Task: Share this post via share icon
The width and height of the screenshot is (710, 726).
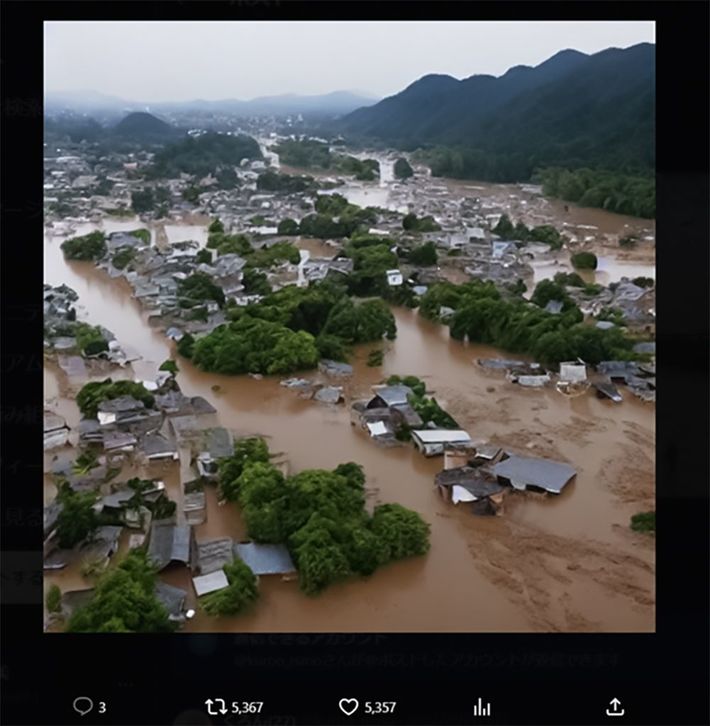Action: tap(615, 706)
